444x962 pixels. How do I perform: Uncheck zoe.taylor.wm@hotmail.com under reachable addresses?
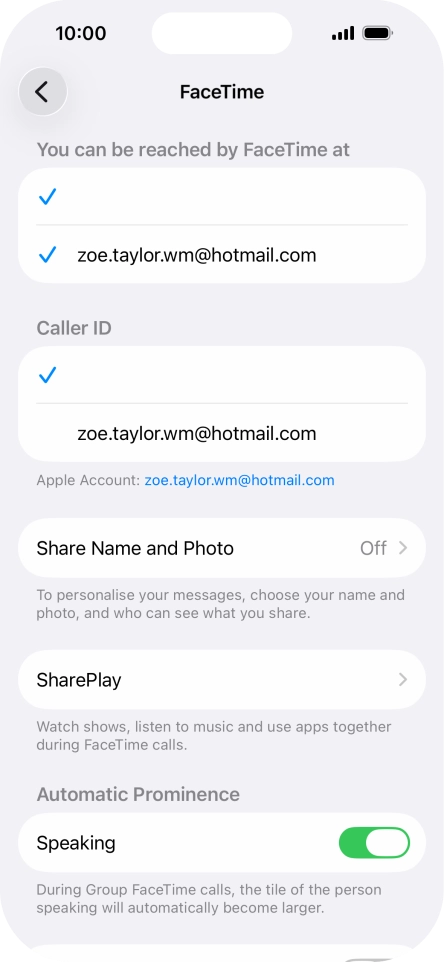(222, 255)
